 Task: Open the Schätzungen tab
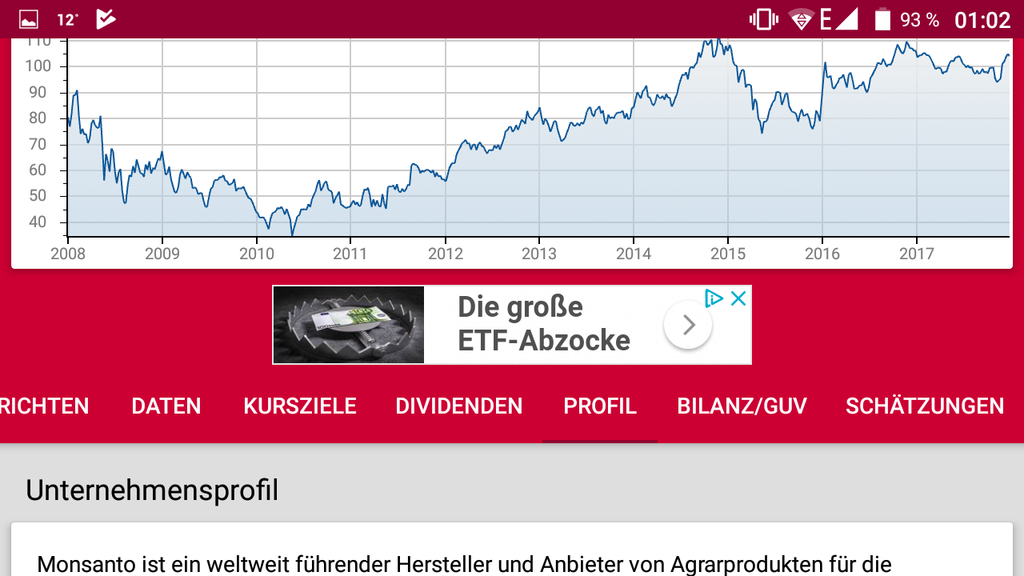tap(924, 406)
